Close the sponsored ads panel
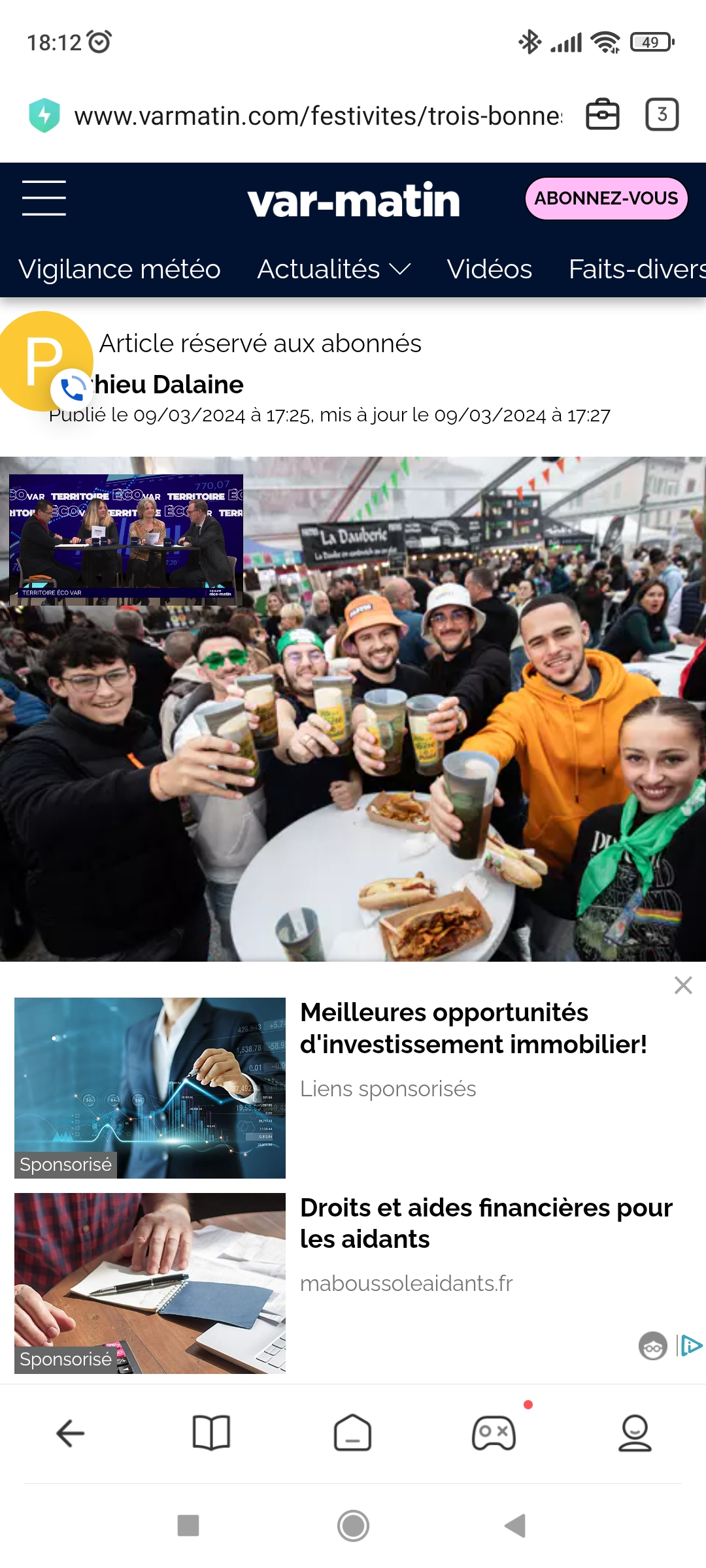This screenshot has height=1568, width=706. 683,985
